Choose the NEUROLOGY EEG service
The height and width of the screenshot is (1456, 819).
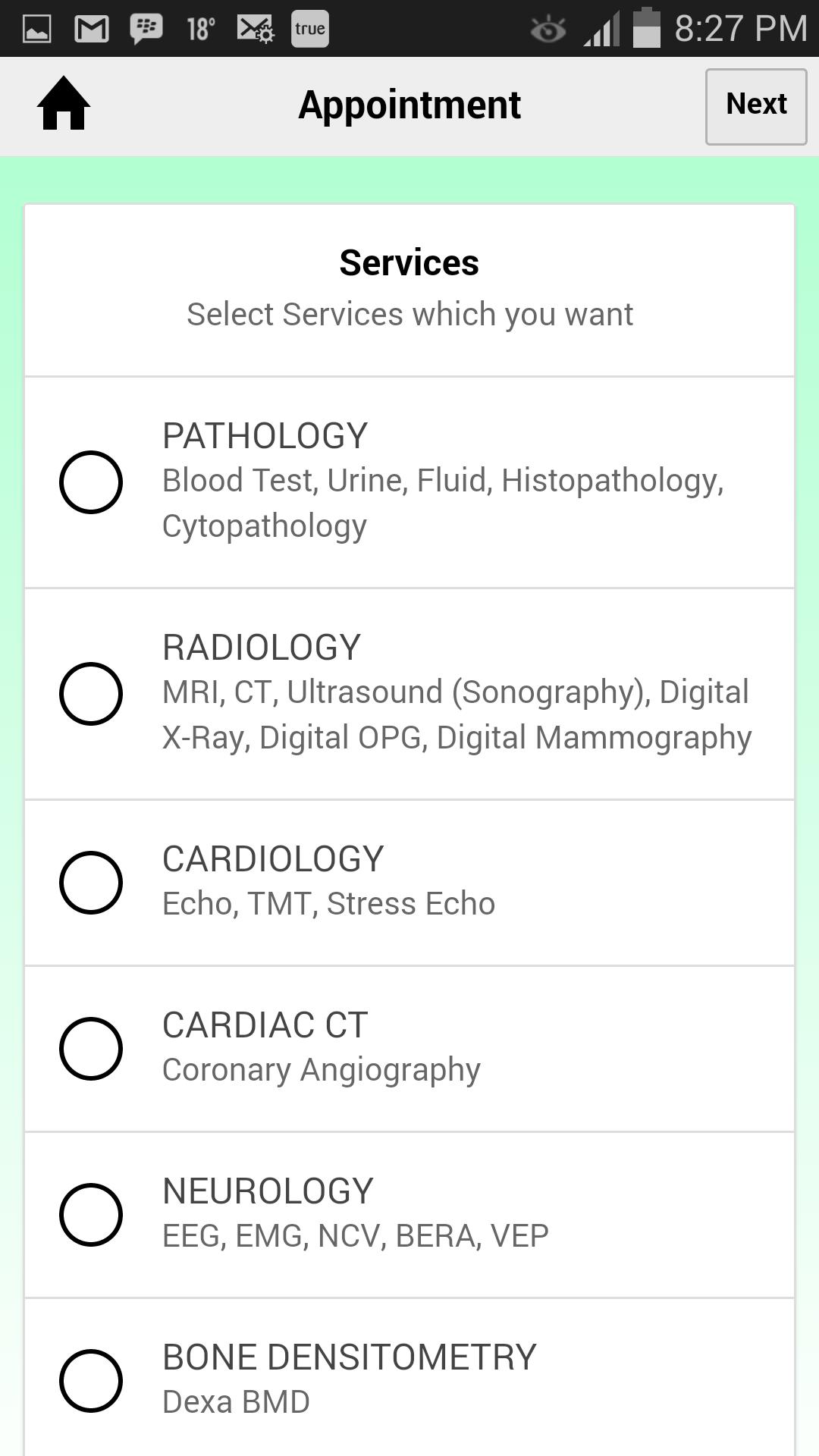[x=92, y=1215]
